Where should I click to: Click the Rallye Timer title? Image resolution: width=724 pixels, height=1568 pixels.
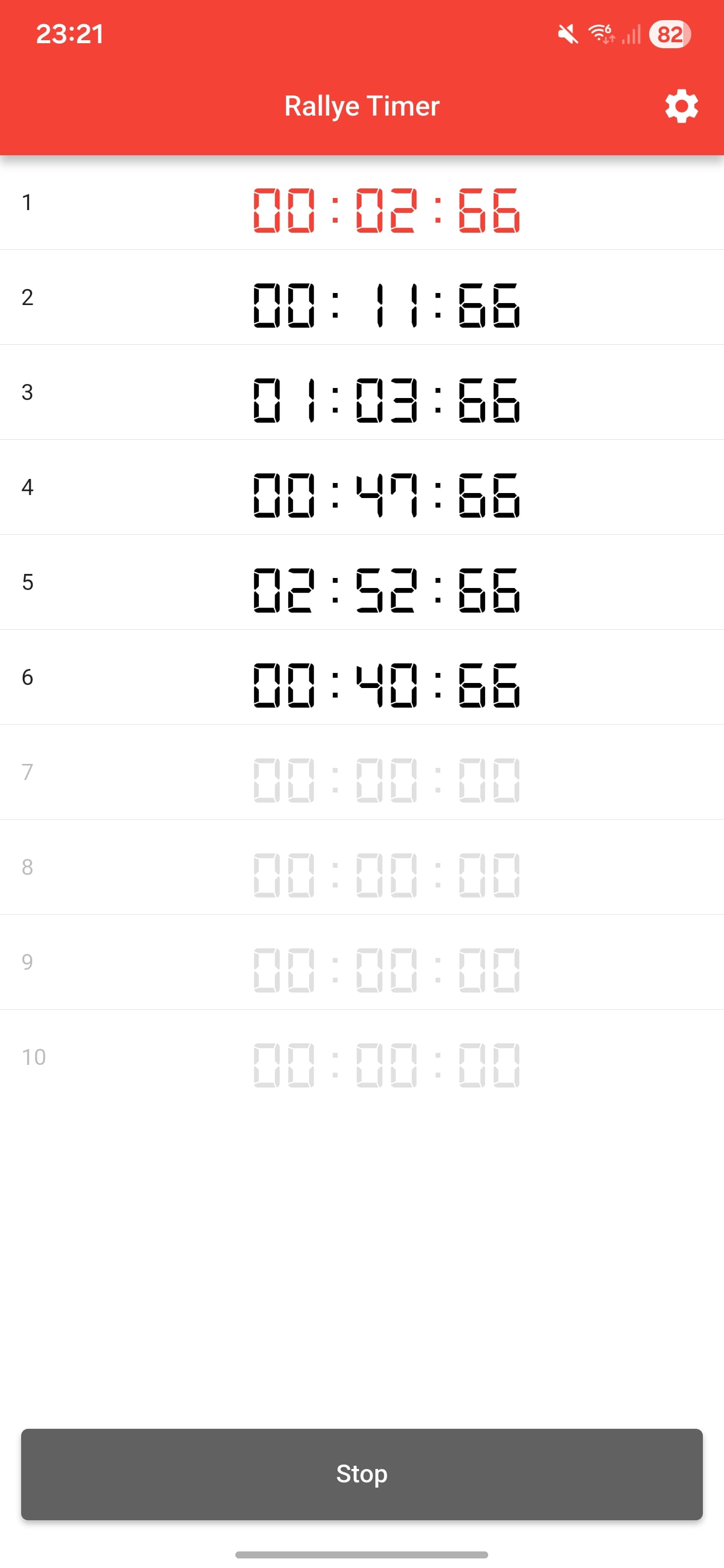pyautogui.click(x=361, y=106)
